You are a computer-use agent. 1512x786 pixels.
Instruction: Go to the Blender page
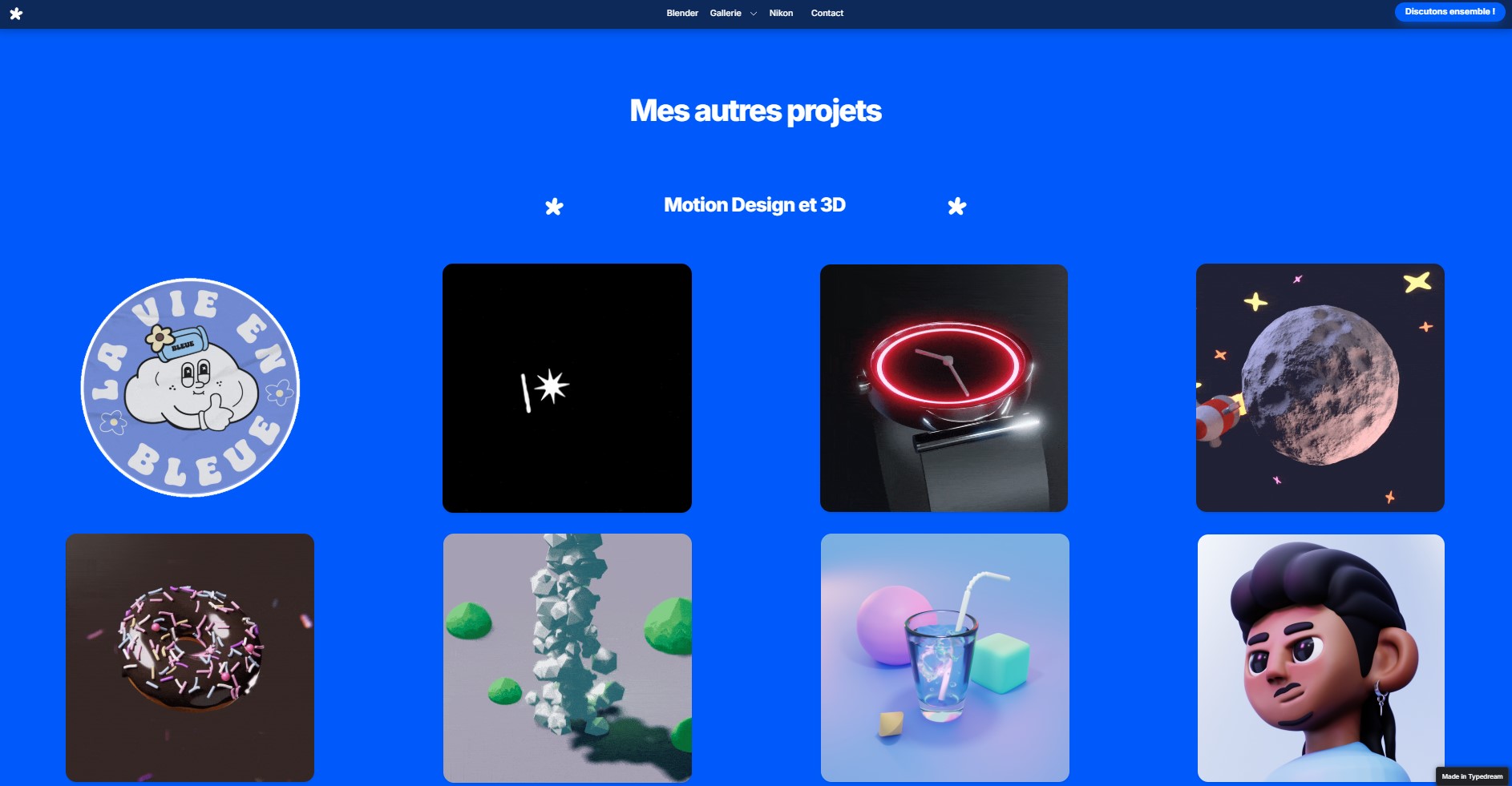(x=681, y=13)
